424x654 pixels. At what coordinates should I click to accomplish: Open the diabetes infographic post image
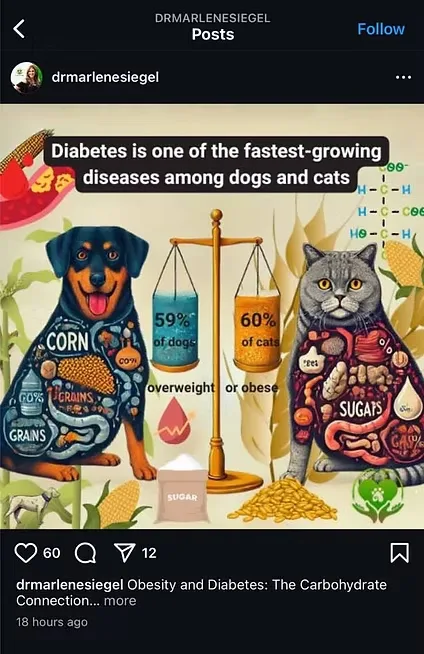[212, 317]
